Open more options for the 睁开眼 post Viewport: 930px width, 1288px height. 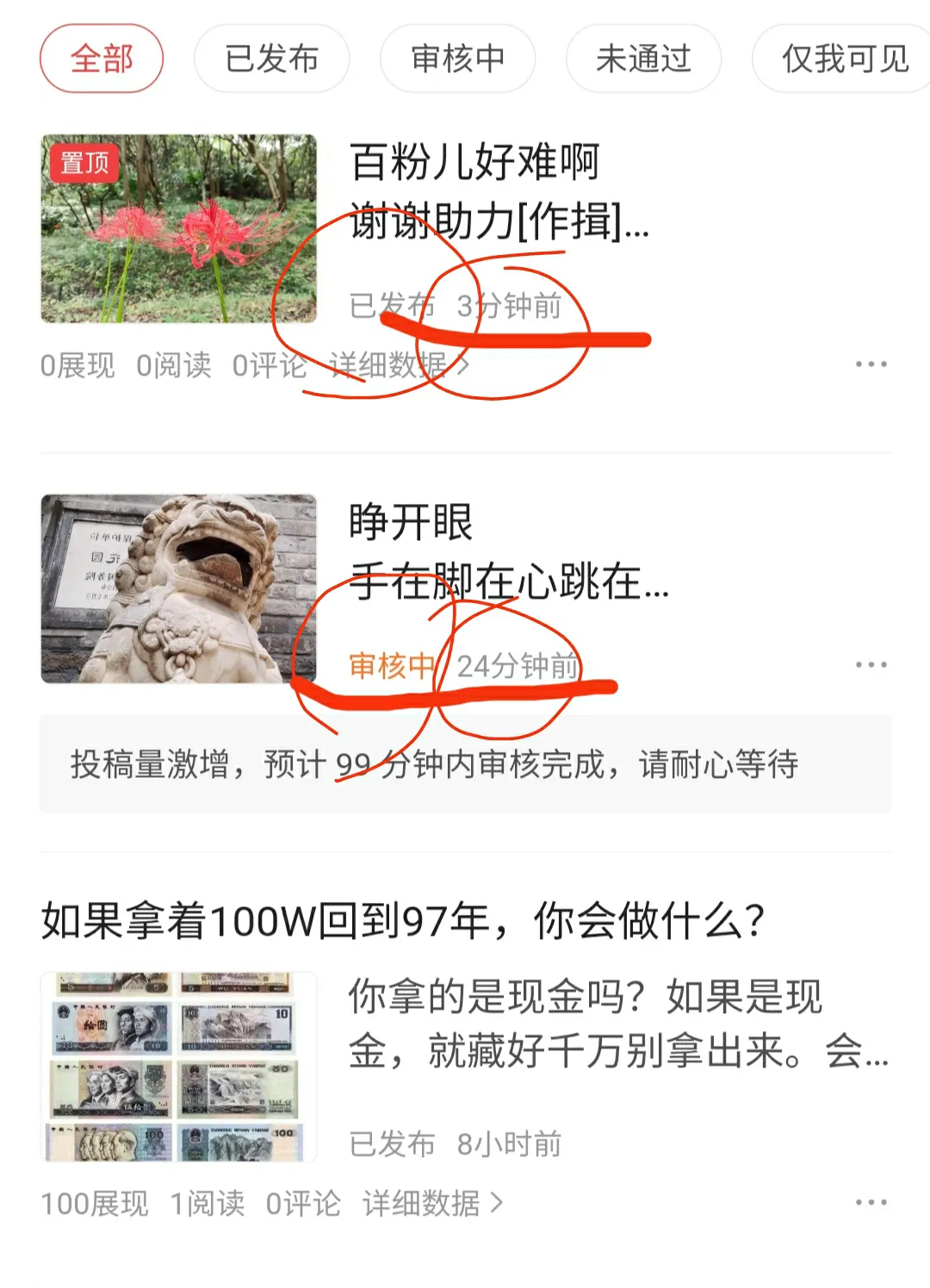[871, 664]
